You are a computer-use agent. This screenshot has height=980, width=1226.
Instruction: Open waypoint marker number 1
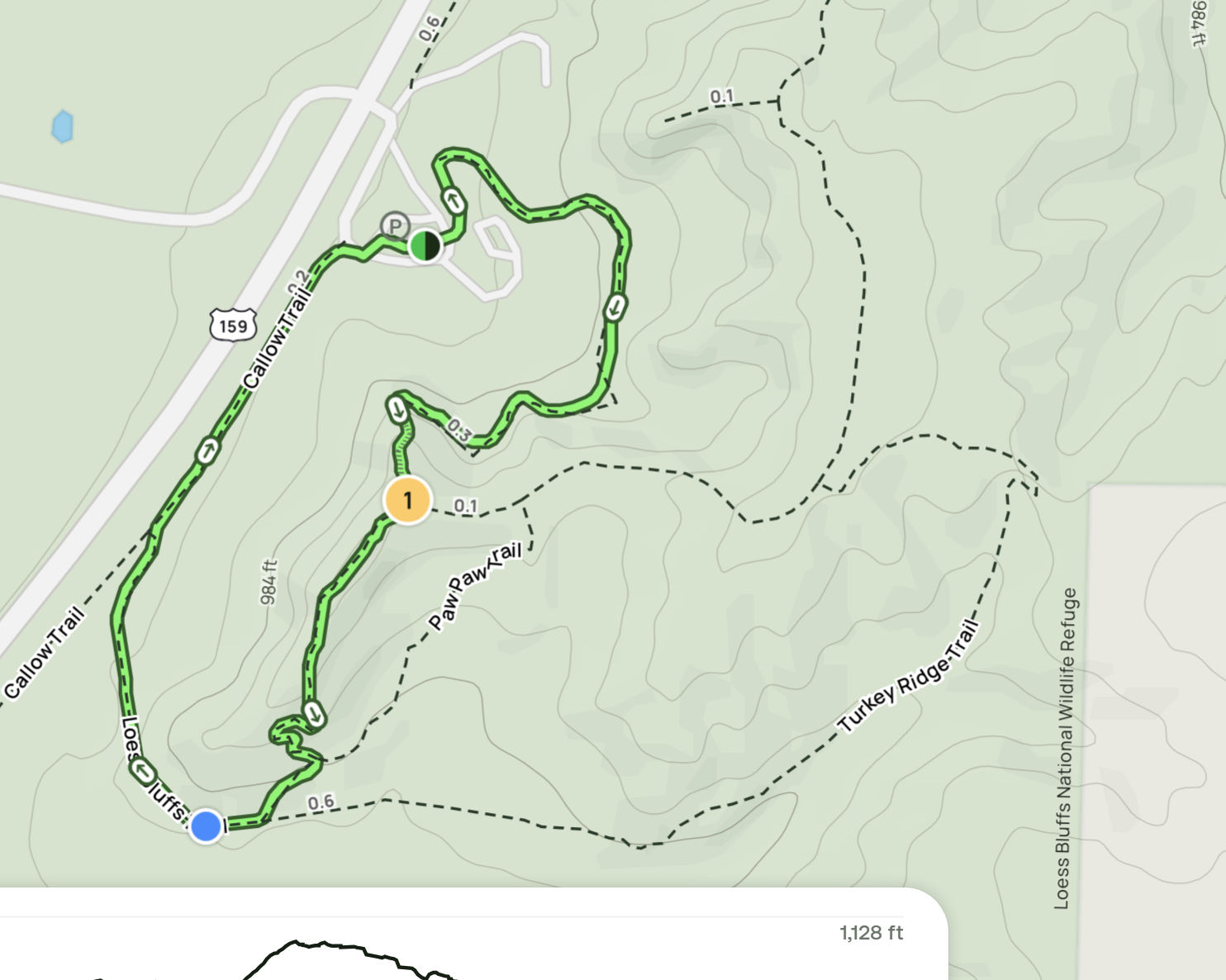(x=407, y=500)
